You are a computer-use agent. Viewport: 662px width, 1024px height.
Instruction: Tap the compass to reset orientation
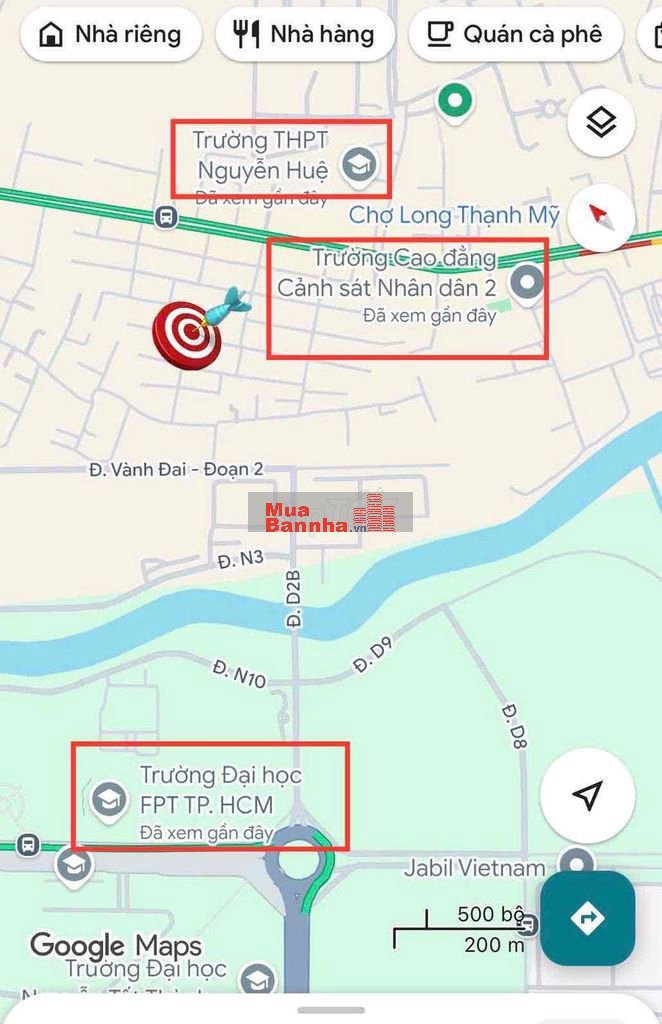(x=599, y=214)
